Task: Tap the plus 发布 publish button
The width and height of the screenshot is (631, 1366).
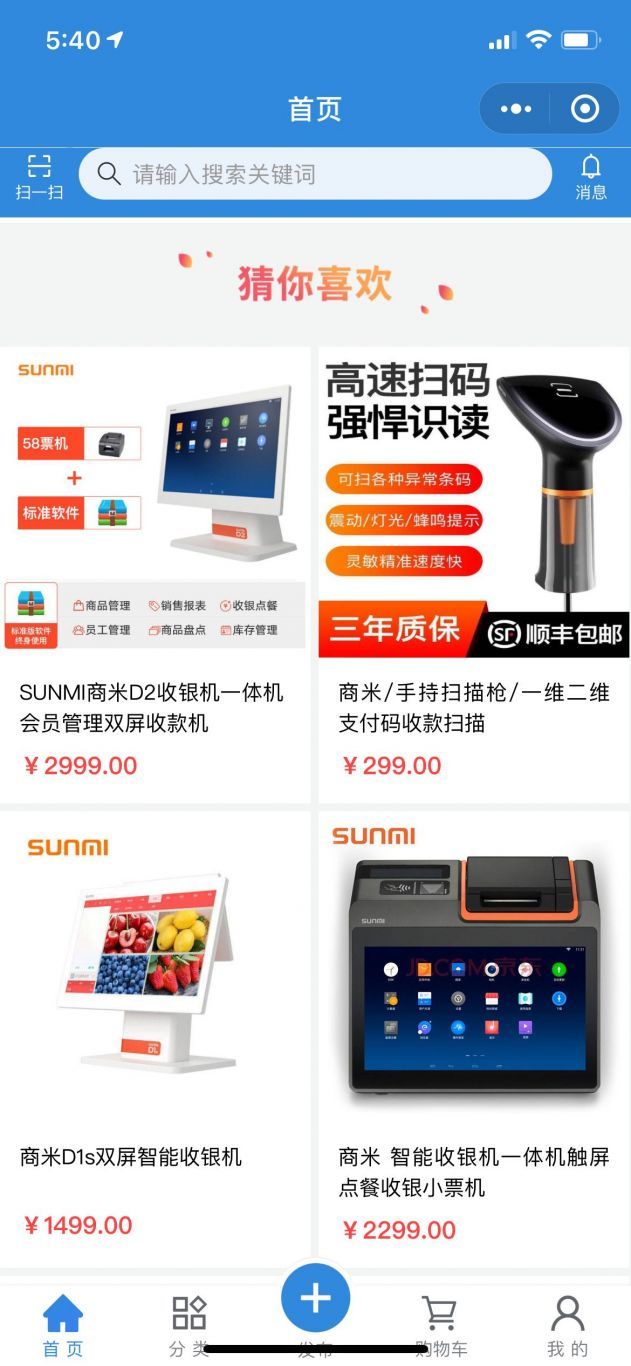Action: [x=315, y=1300]
